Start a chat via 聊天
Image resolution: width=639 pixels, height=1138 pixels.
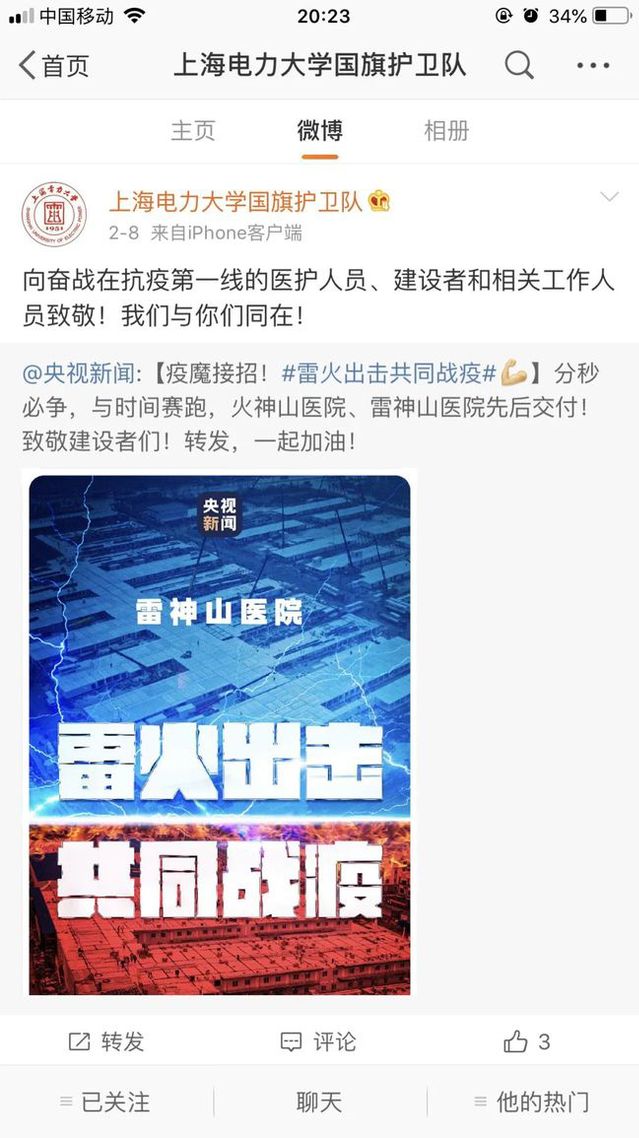(319, 1102)
